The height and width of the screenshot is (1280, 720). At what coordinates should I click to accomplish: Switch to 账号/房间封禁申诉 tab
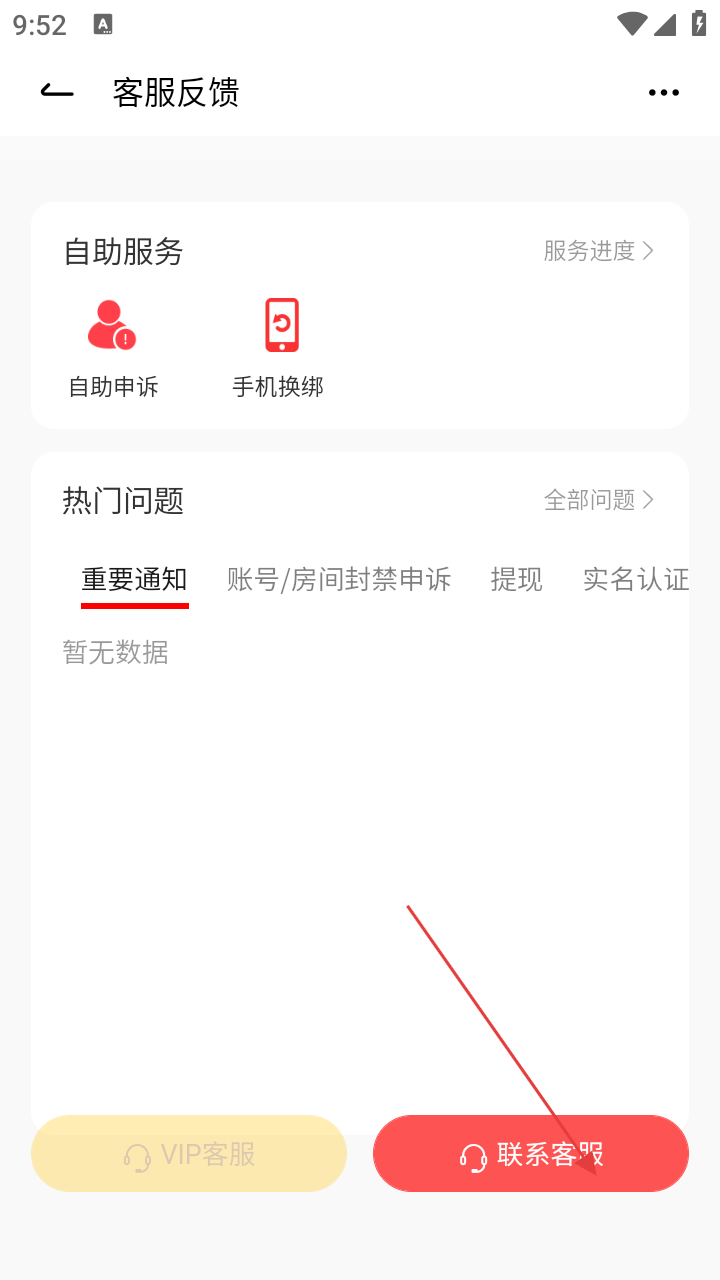(339, 580)
